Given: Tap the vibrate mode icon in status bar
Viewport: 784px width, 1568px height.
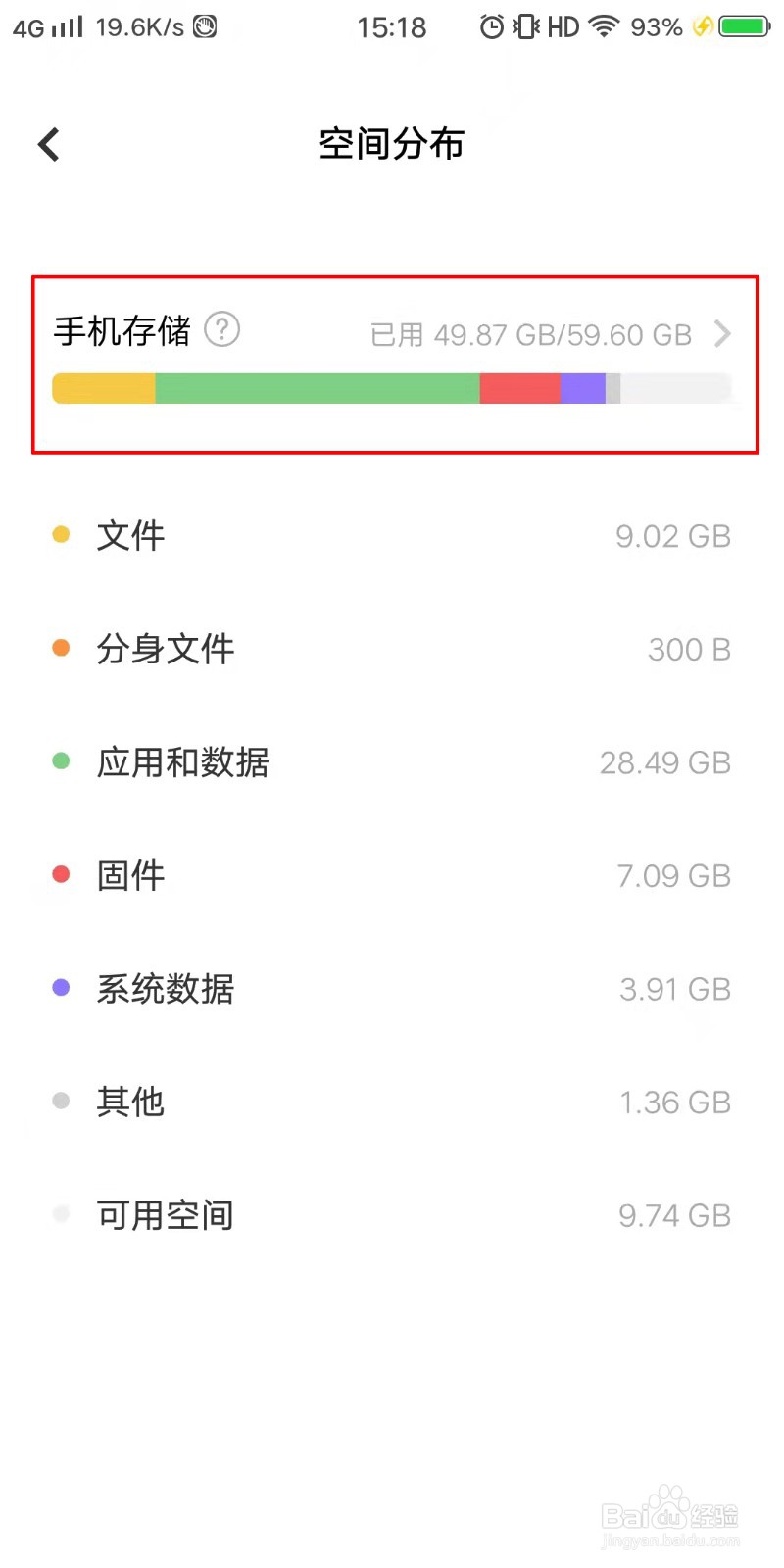Looking at the screenshot, I should click(x=525, y=26).
